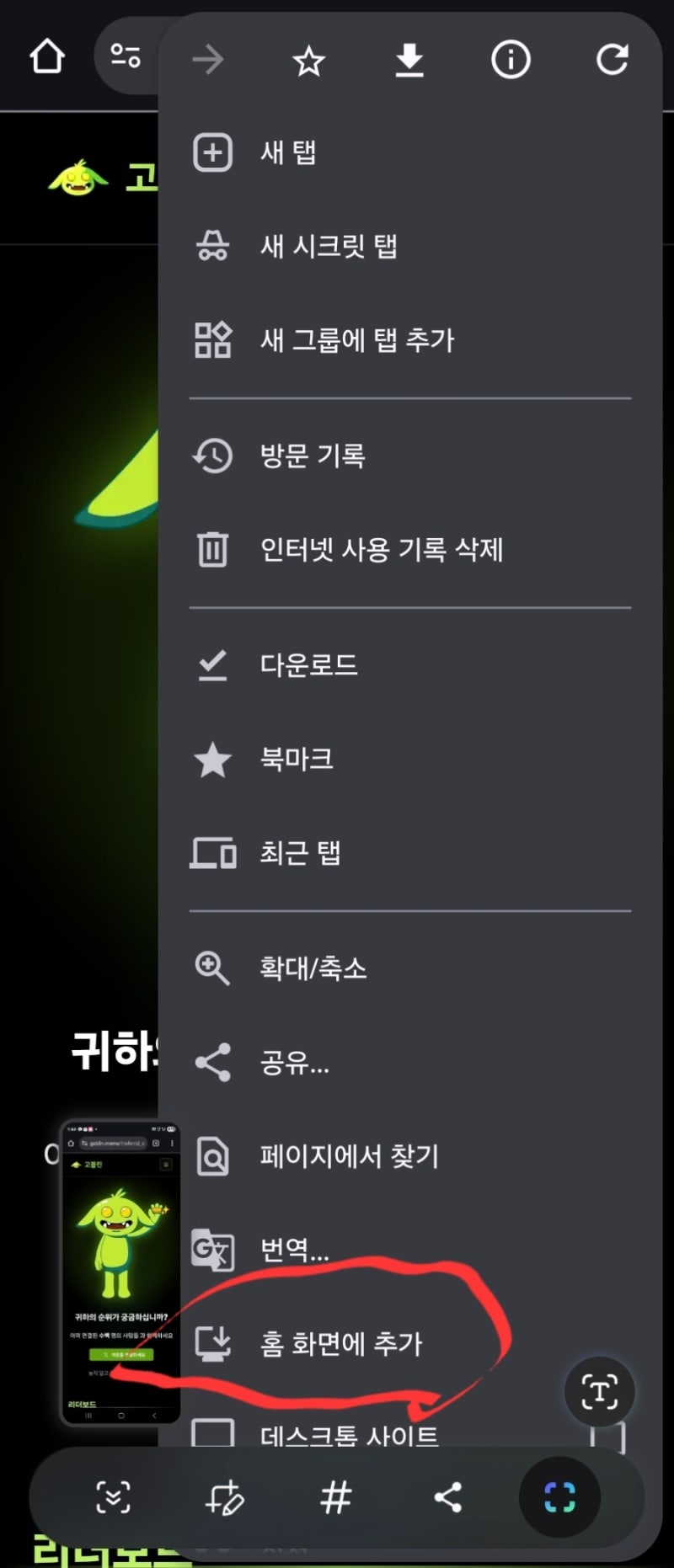The image size is (674, 1568).
Task: Show recent tabs (최근 탭)
Action: pyautogui.click(x=300, y=853)
